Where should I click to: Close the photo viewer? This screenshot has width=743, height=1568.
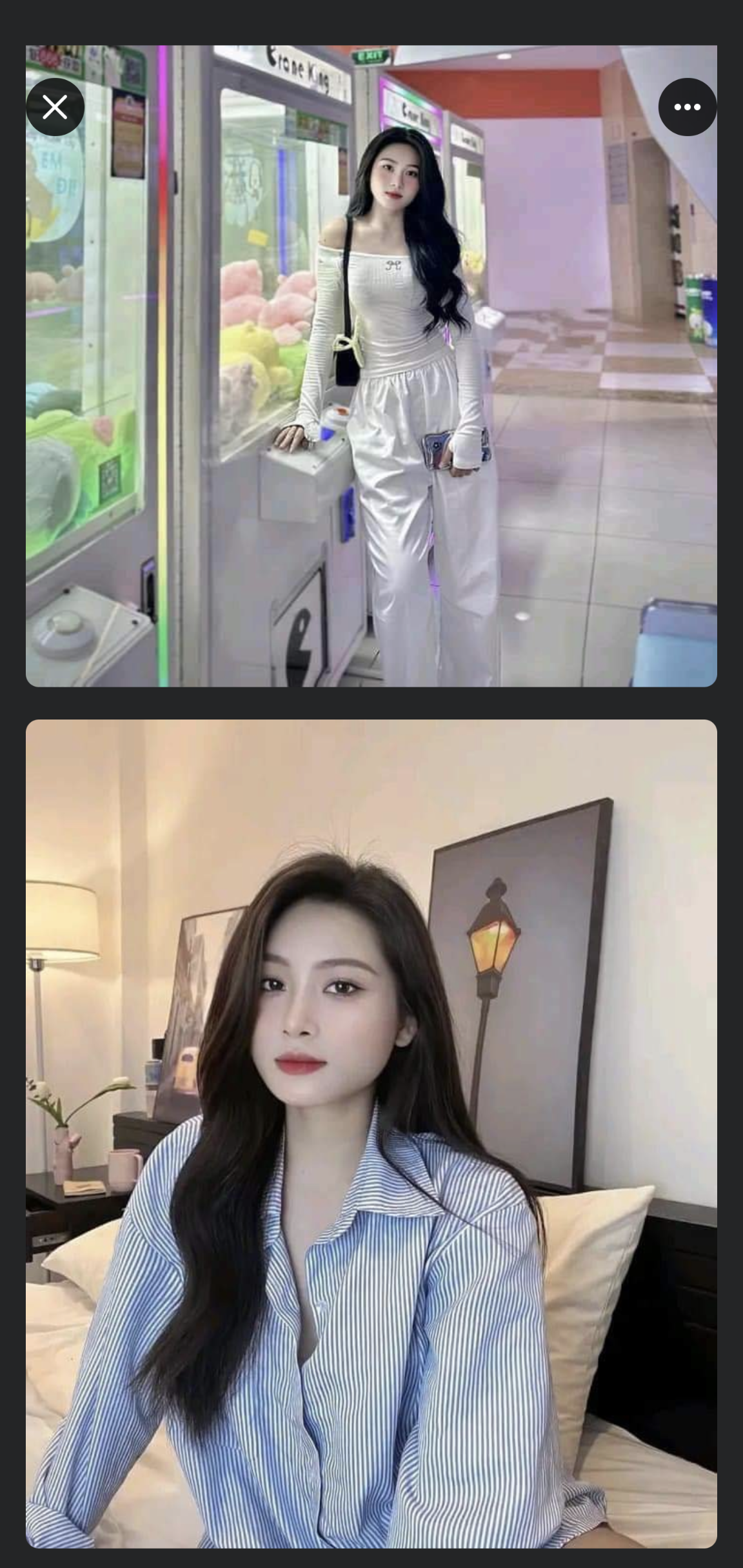55,107
